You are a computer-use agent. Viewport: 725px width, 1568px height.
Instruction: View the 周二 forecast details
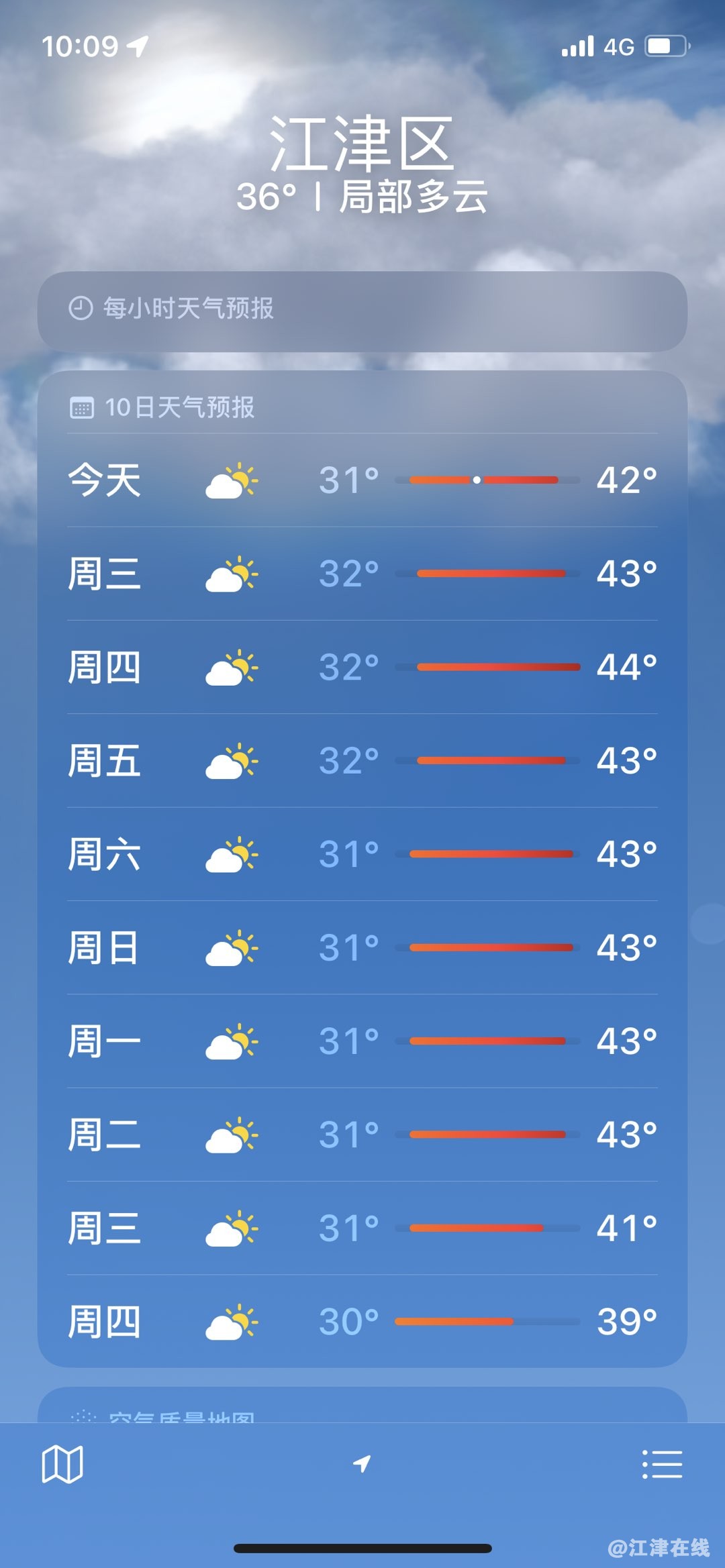click(362, 1135)
